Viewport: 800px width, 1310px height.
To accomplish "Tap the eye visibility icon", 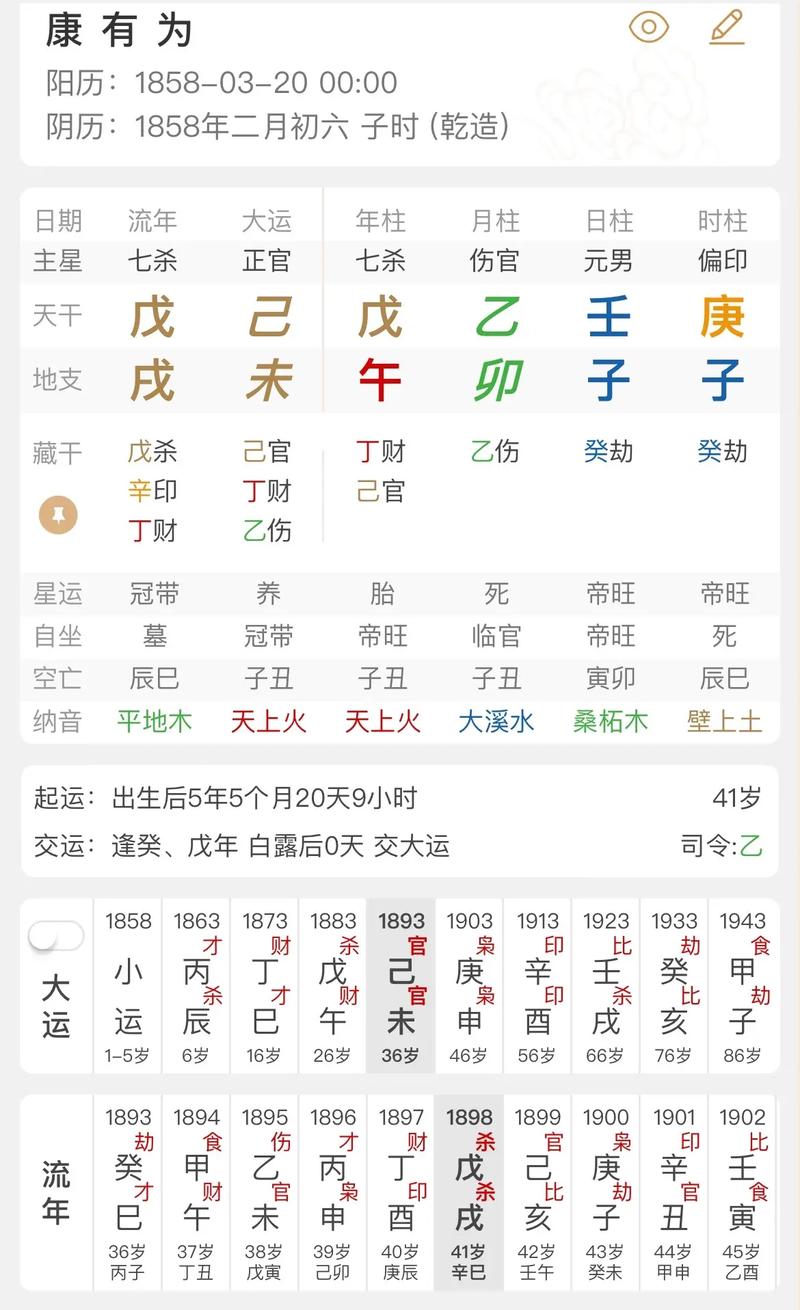I will pyautogui.click(x=649, y=27).
